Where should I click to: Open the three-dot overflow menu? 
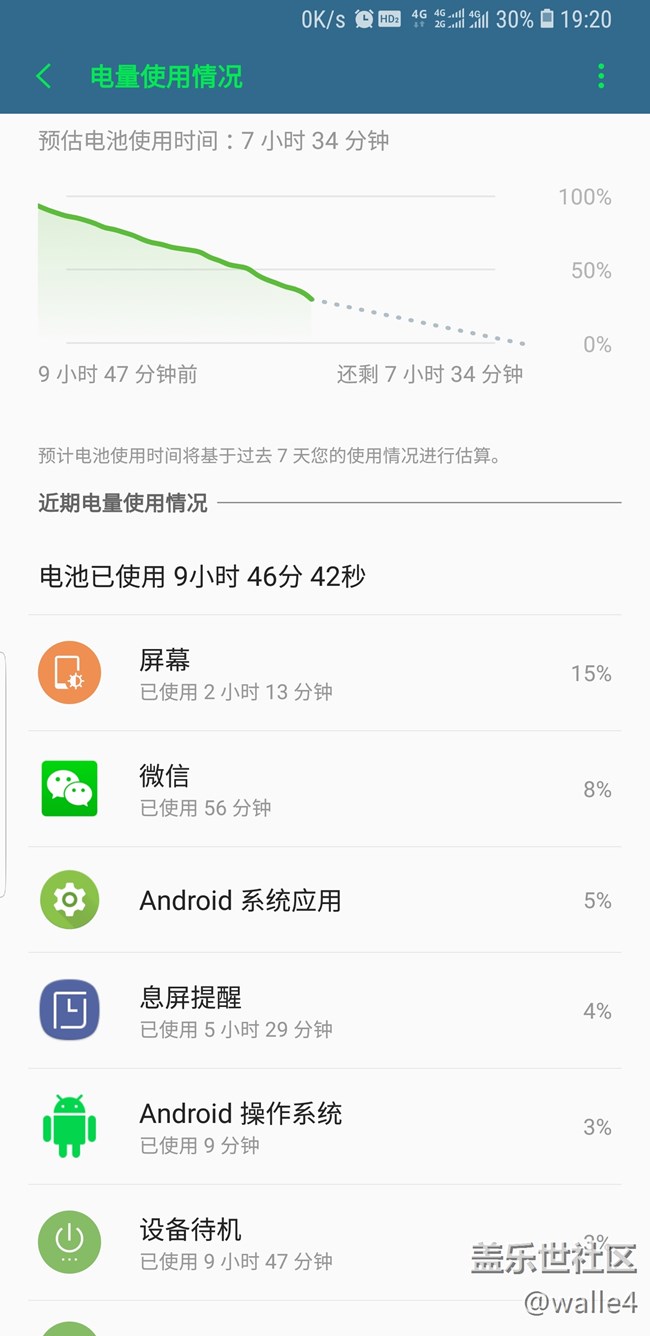[x=601, y=77]
